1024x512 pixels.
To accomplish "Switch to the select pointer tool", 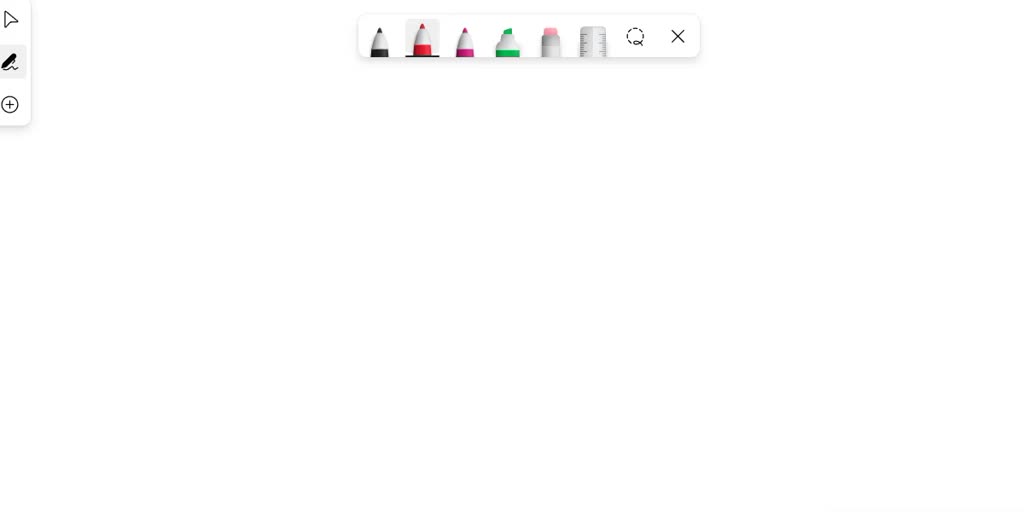I will click(11, 20).
